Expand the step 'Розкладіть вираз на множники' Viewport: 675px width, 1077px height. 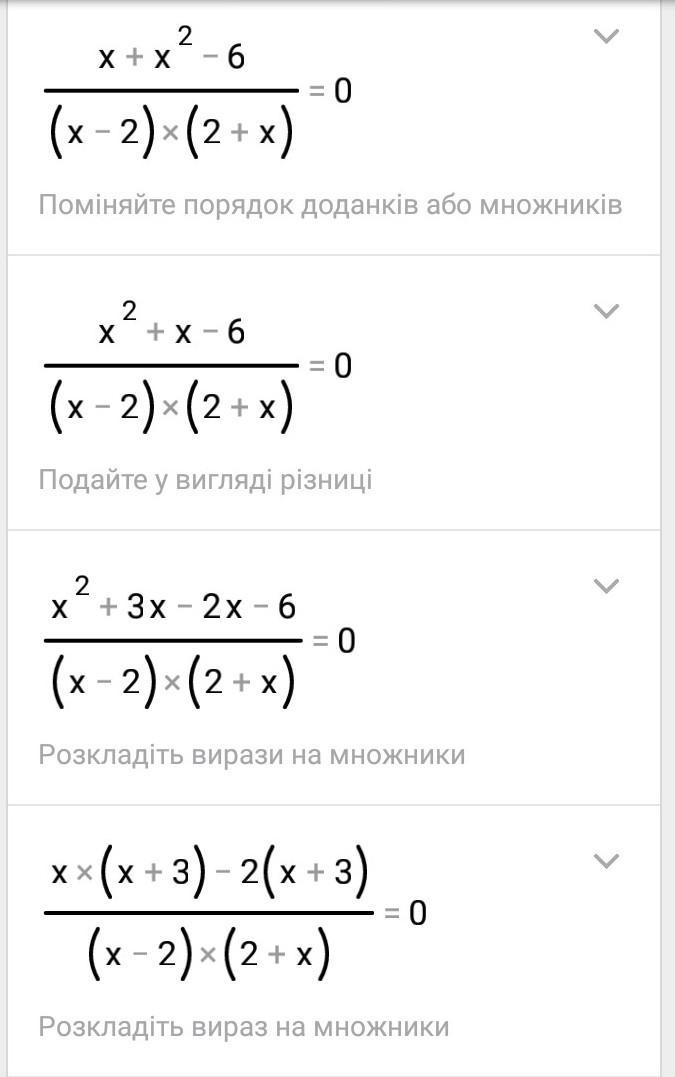[x=606, y=860]
